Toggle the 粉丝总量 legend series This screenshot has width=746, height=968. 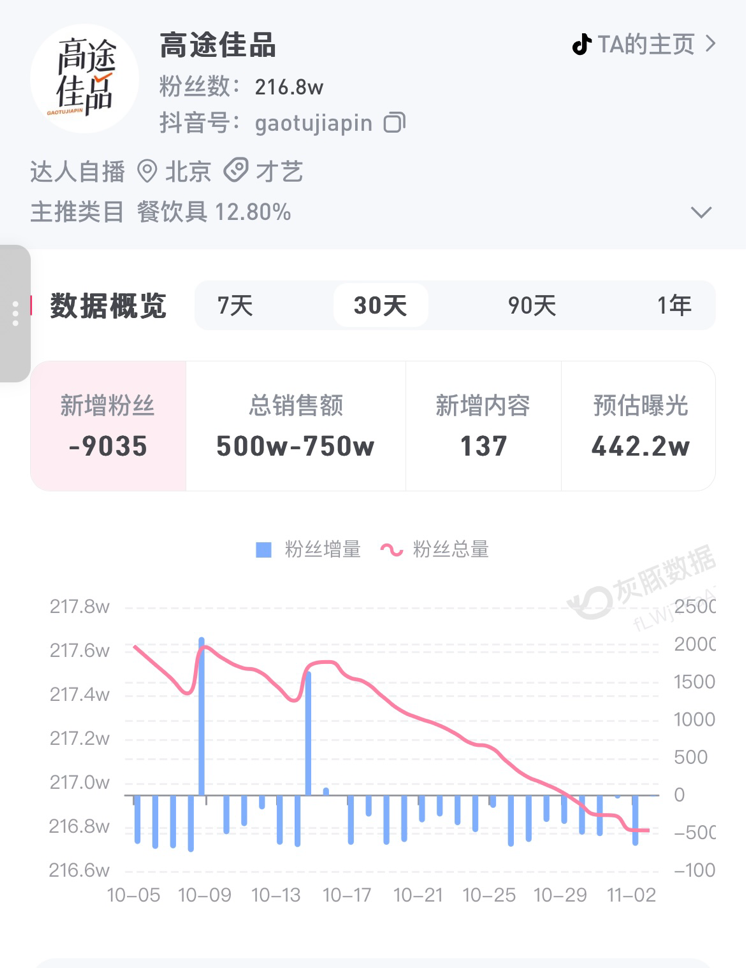coord(436,549)
